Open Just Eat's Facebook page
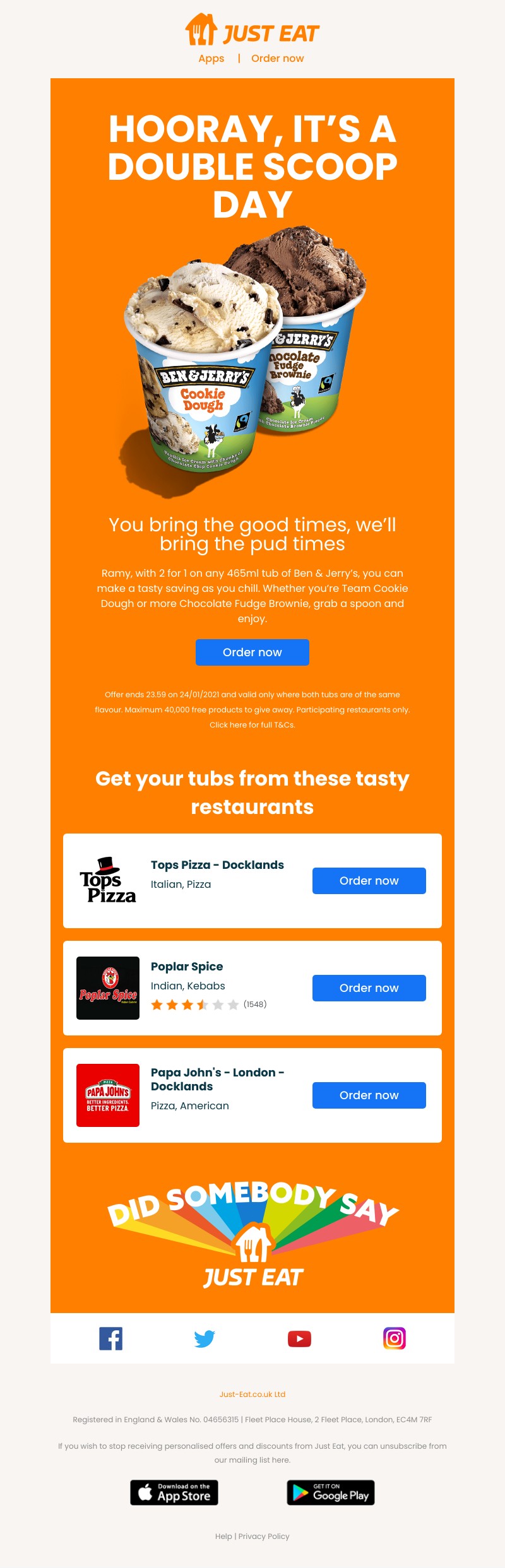The height and width of the screenshot is (1568, 505). tap(110, 1338)
